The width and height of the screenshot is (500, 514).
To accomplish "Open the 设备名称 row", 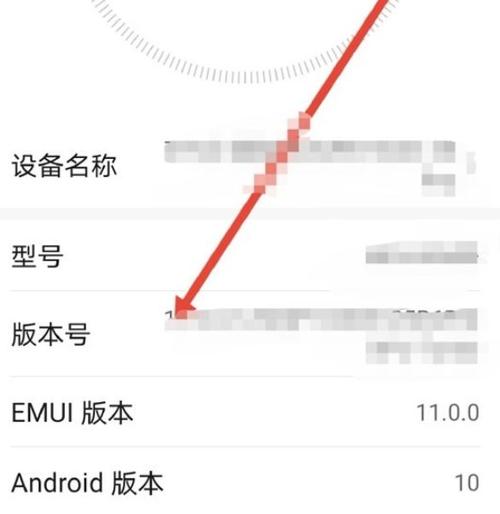I will pos(250,167).
